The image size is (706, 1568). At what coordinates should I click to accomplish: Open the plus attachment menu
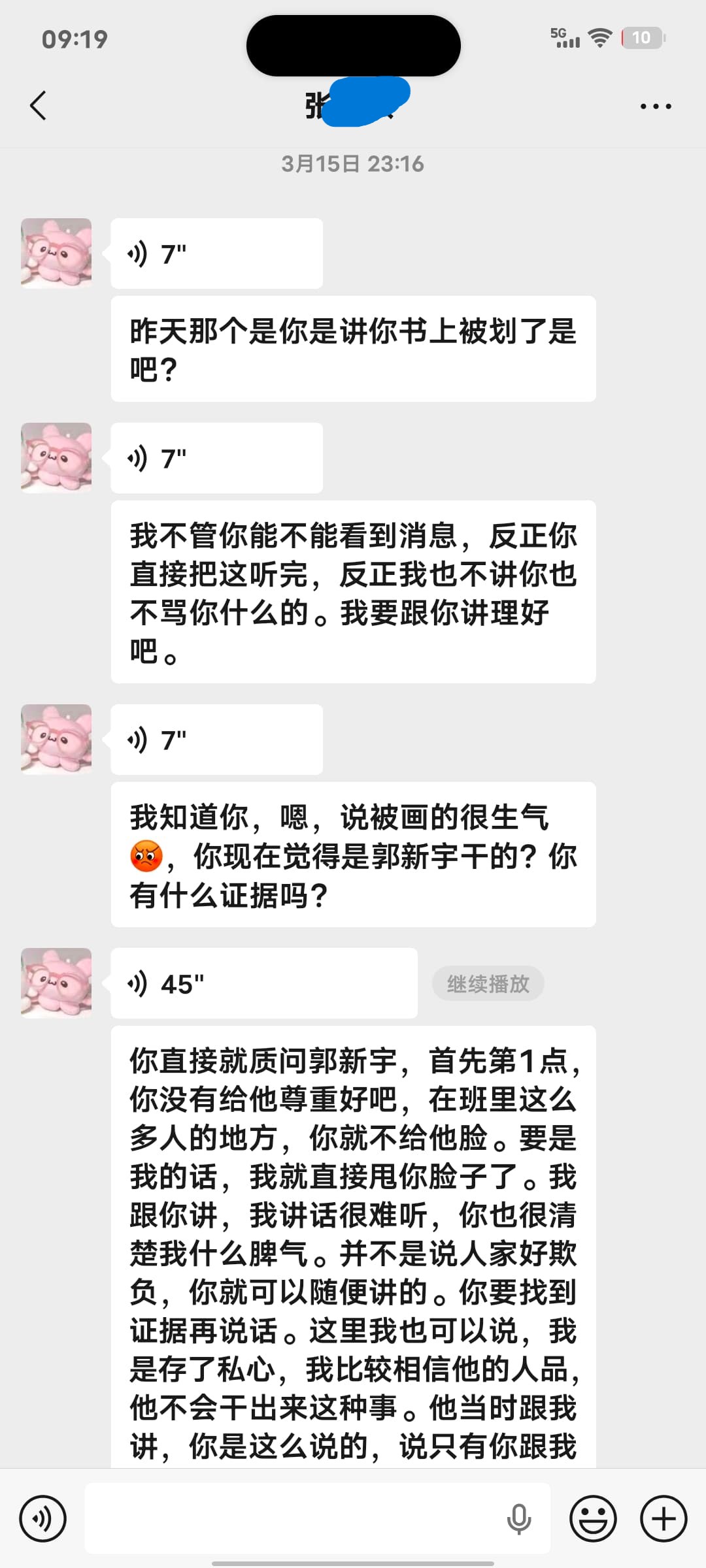[x=663, y=1518]
